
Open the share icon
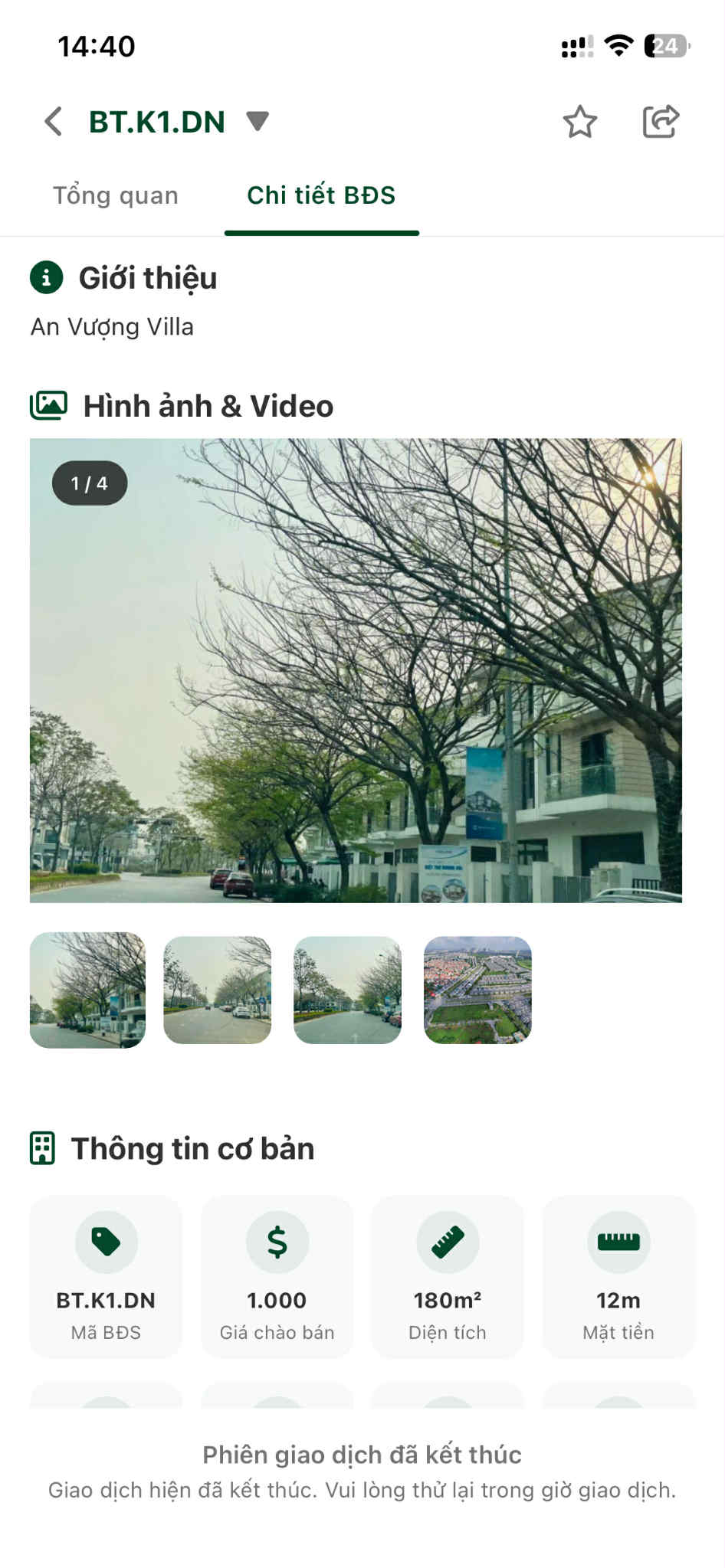click(x=660, y=121)
